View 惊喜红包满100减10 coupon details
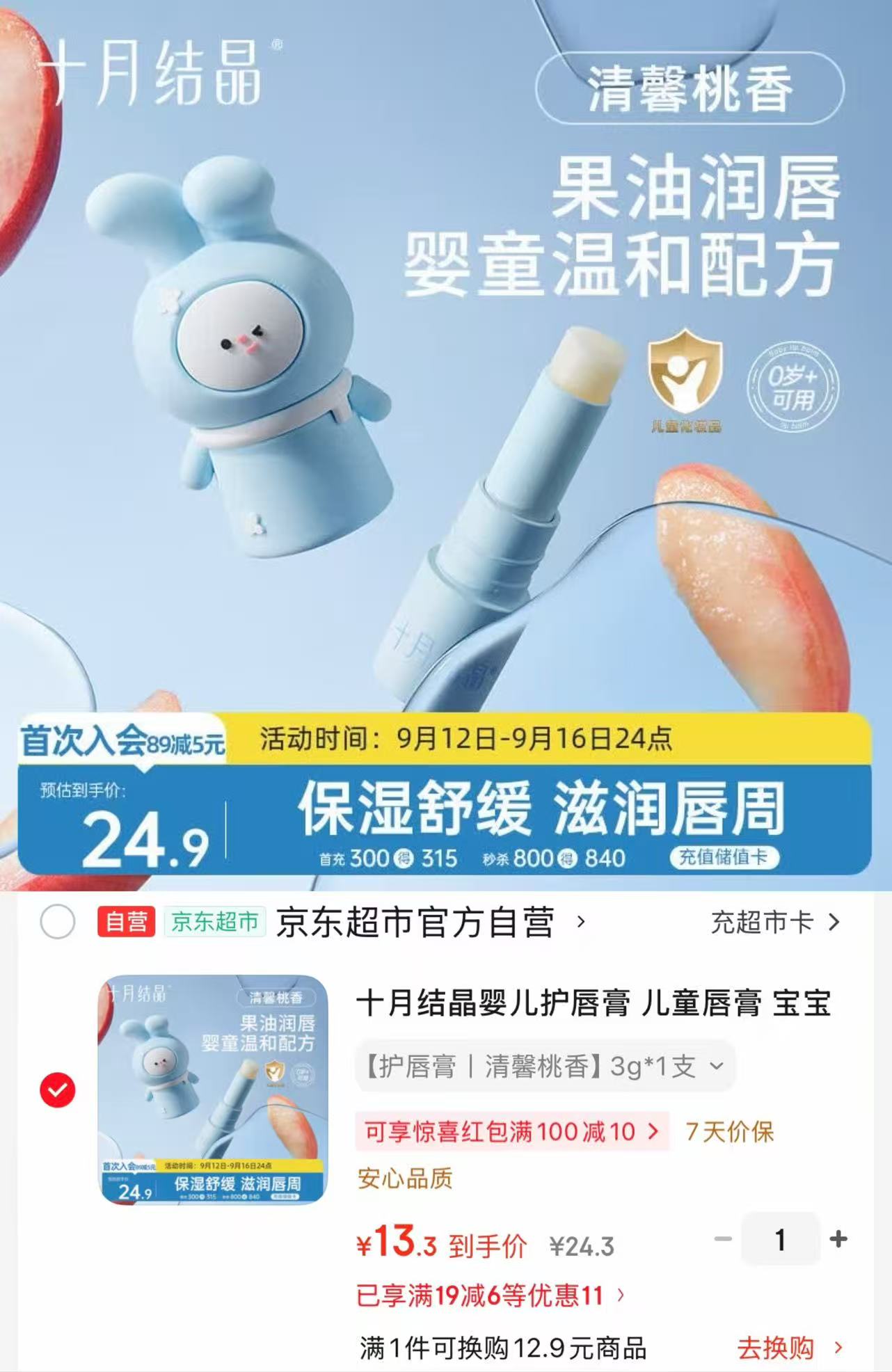892x1372 pixels. [x=511, y=1131]
